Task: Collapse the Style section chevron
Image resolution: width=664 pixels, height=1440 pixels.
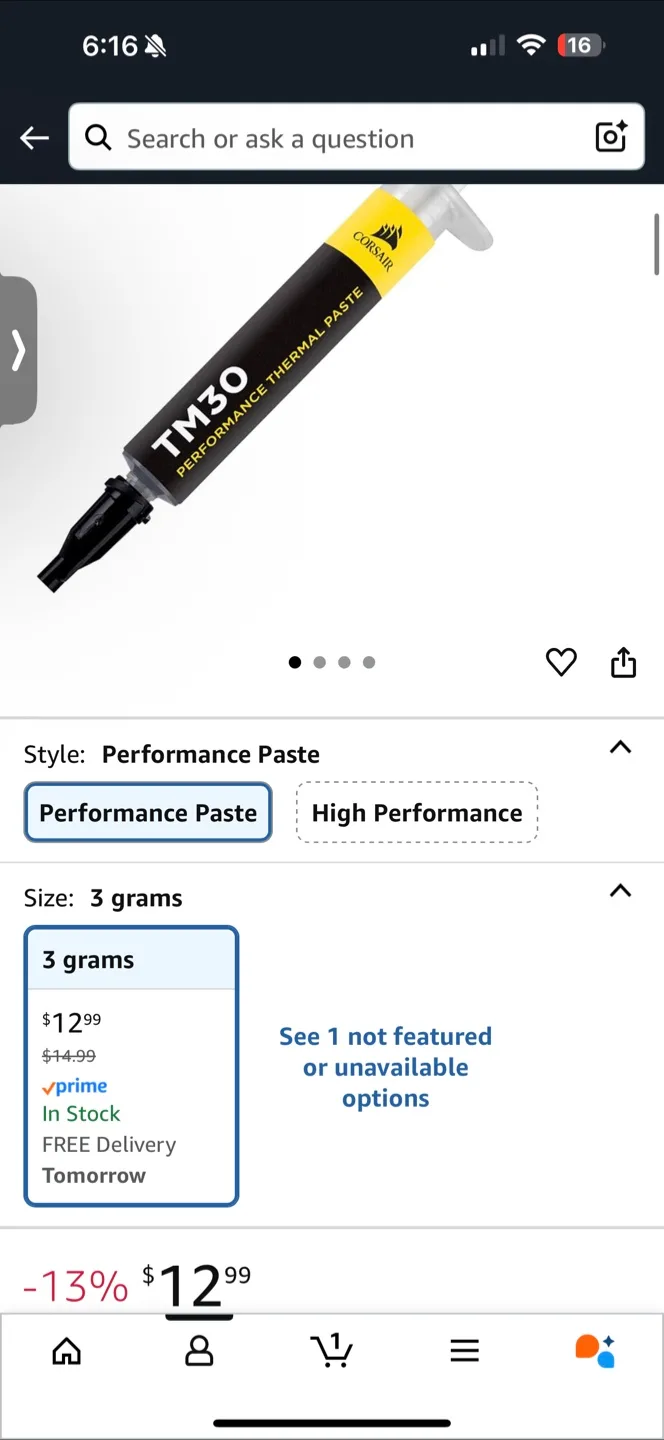Action: point(620,747)
